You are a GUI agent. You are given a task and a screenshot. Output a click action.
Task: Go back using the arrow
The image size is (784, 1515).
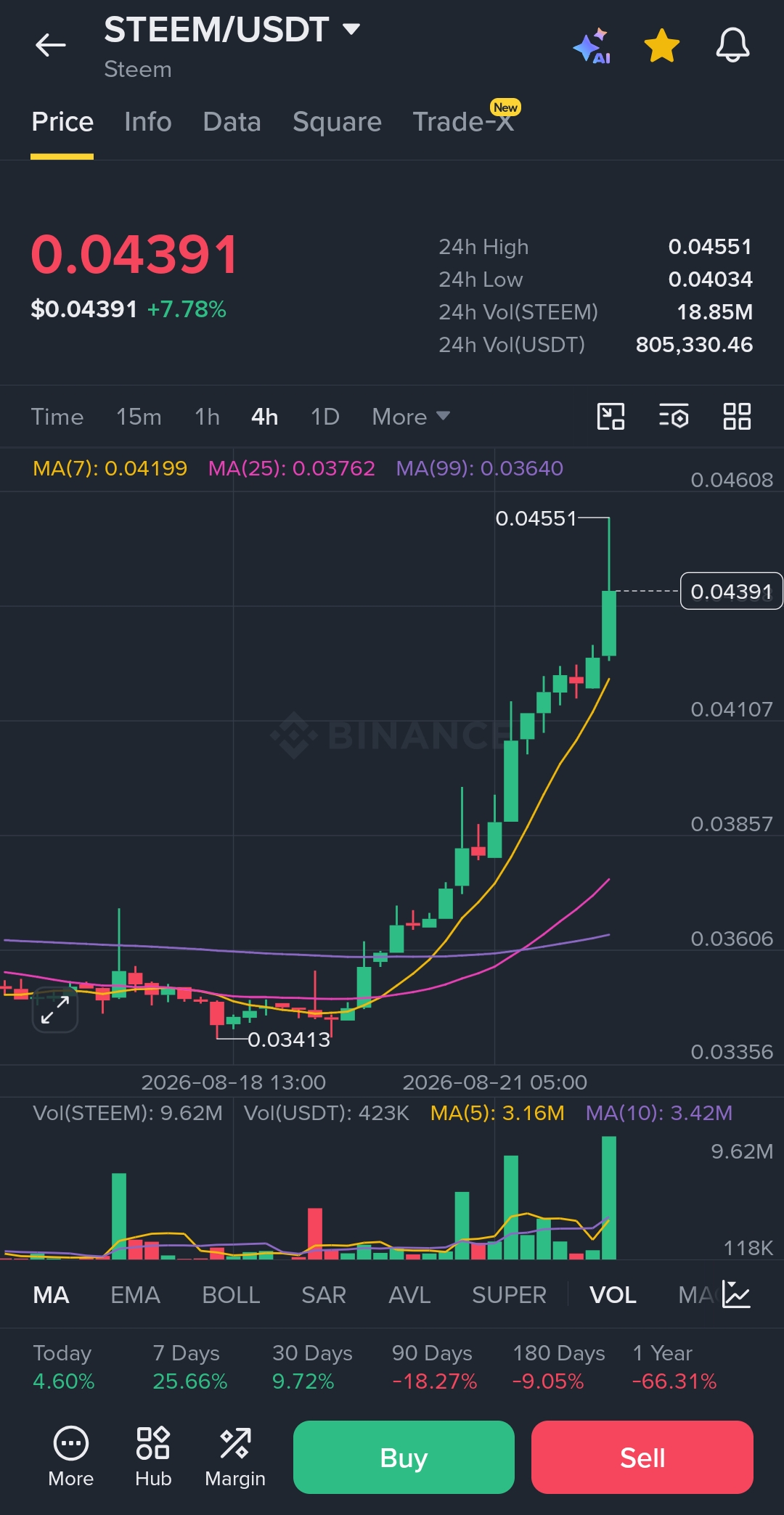[x=50, y=45]
